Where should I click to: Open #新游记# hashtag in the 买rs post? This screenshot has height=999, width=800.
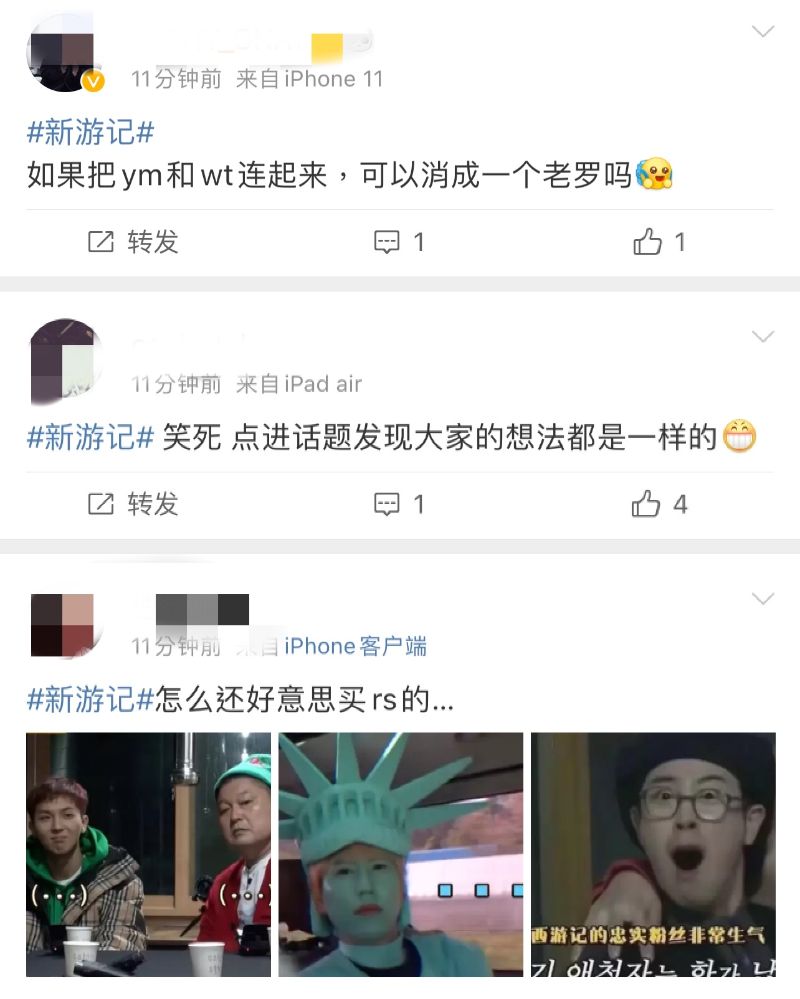pyautogui.click(x=90, y=701)
